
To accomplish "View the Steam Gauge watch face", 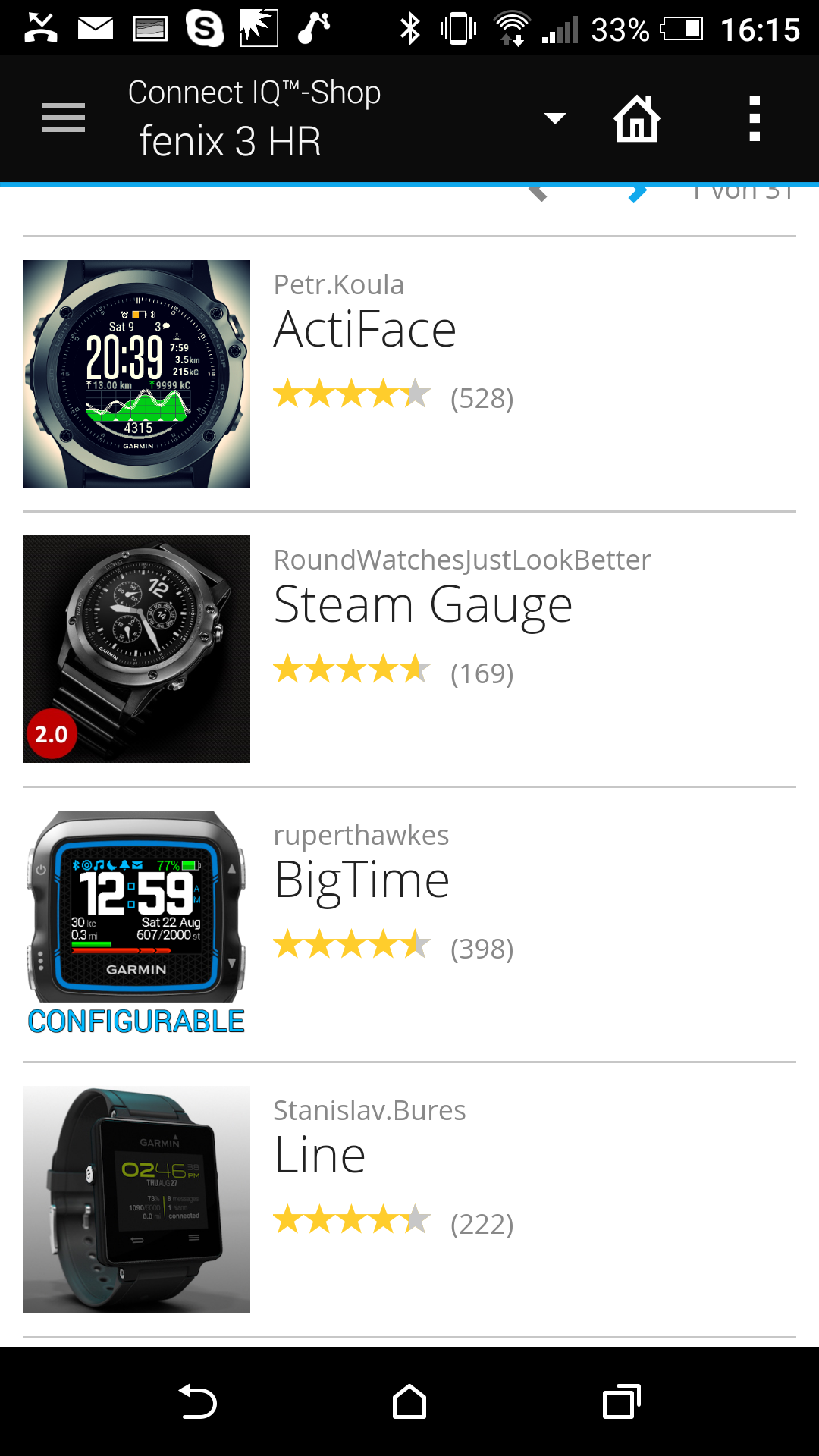I will 422,606.
